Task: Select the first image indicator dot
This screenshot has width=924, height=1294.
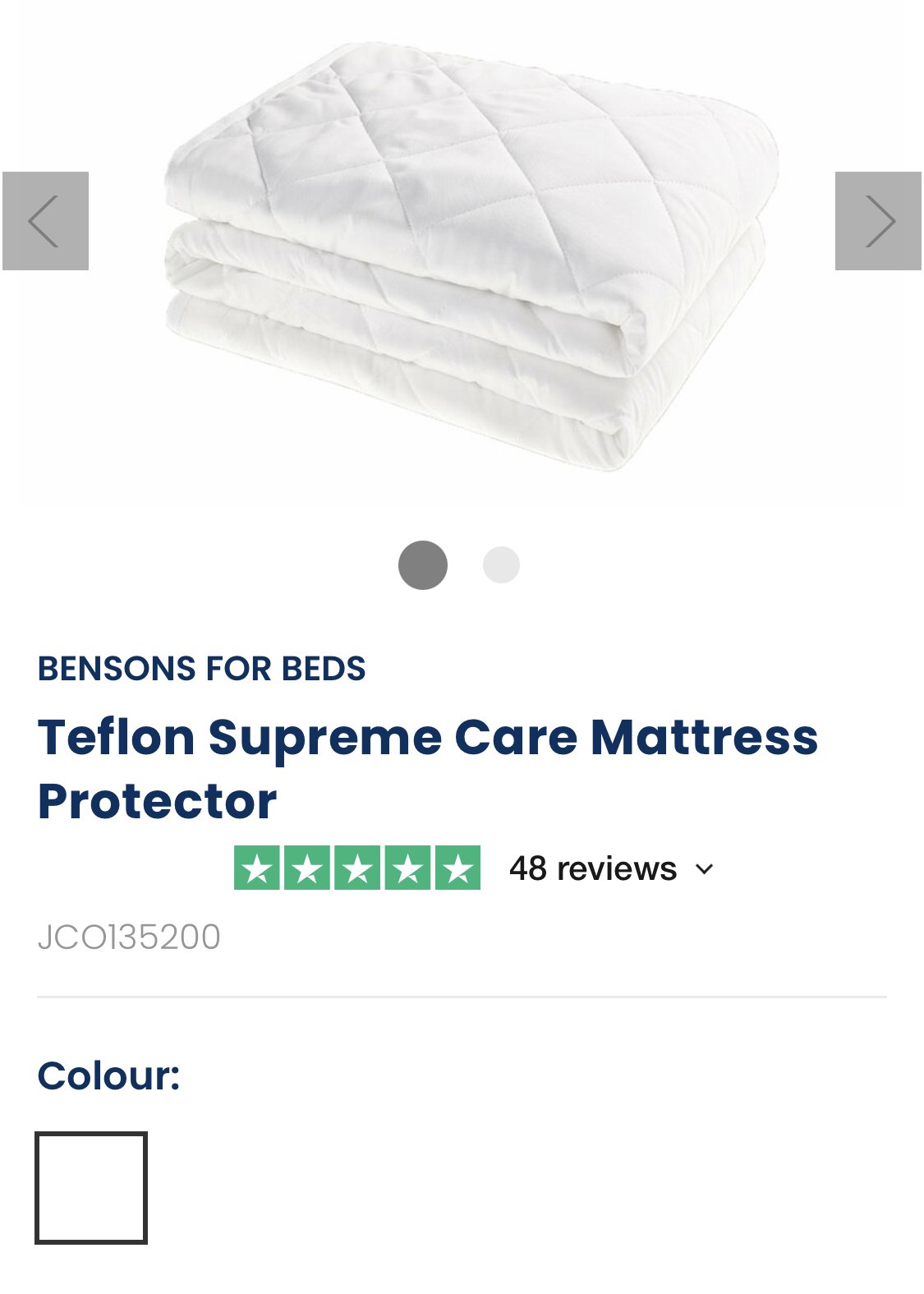Action: pyautogui.click(x=422, y=565)
